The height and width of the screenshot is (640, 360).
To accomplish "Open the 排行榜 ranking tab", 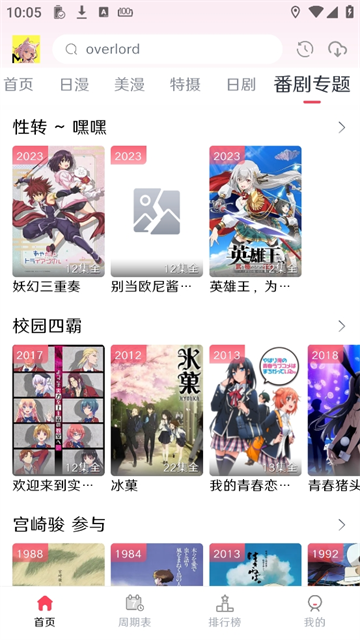I will tap(224, 611).
